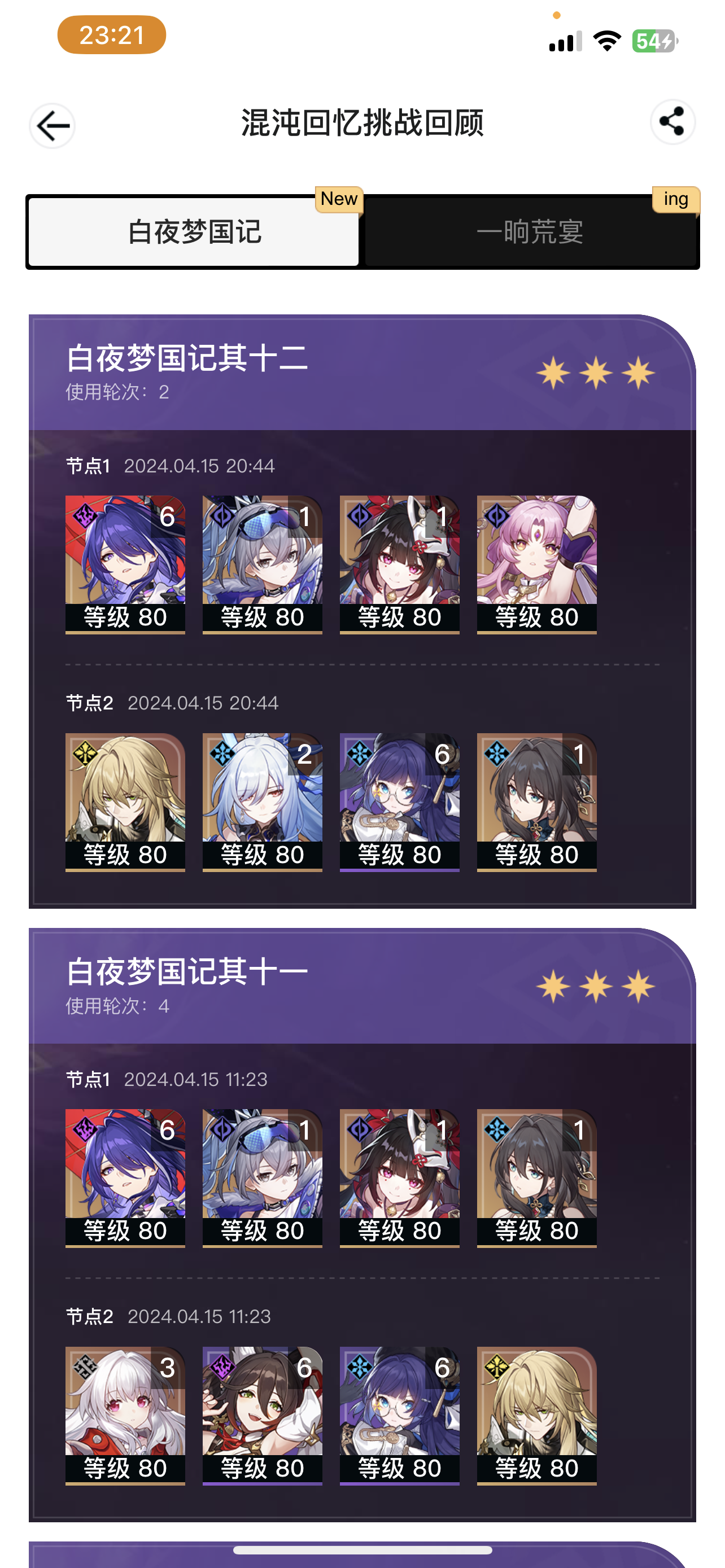The width and height of the screenshot is (725, 1568).
Task: Select the 白夜梦国记 tab
Action: click(x=194, y=232)
